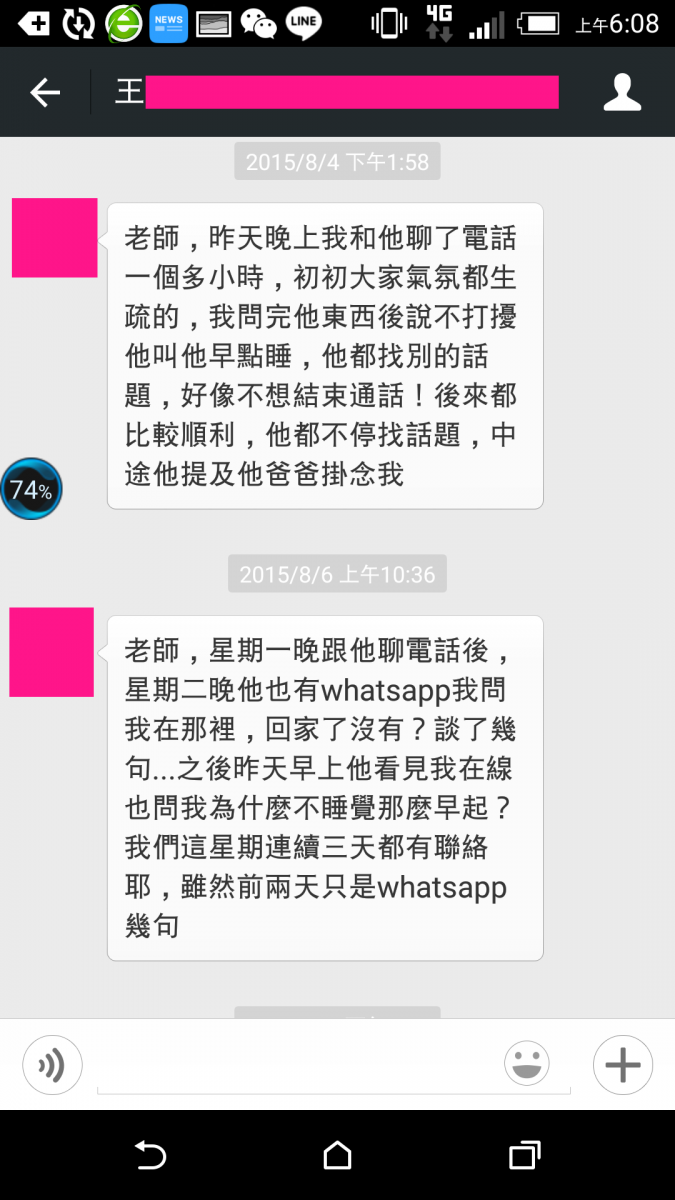Open the contact profile icon
The image size is (675, 1200).
621,93
